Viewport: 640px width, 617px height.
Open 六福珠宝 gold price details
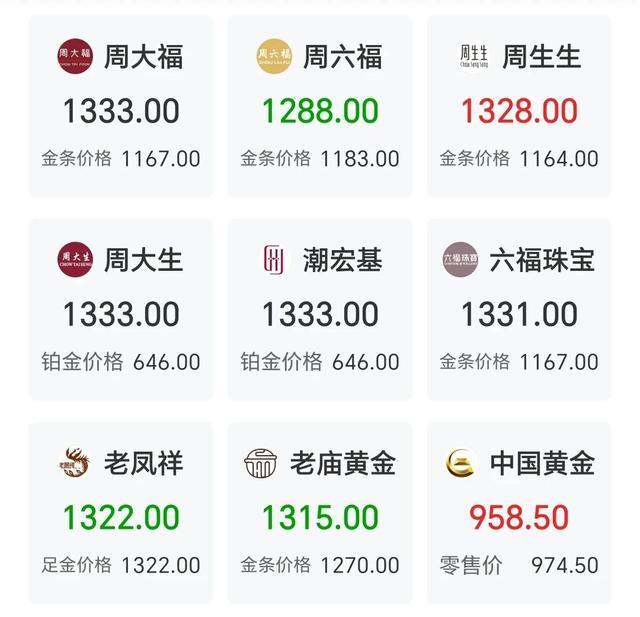tap(519, 310)
